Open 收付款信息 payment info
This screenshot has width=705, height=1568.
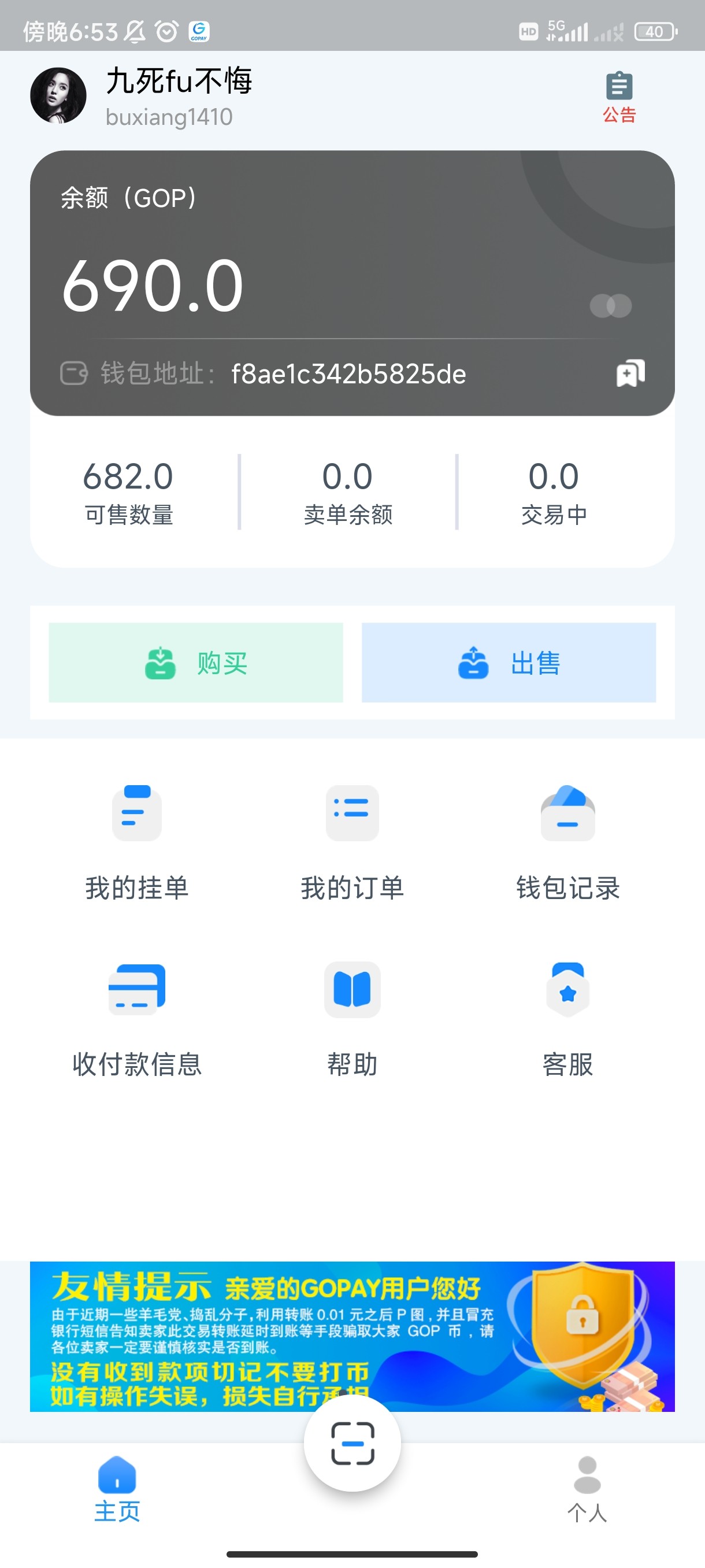pos(137,1016)
